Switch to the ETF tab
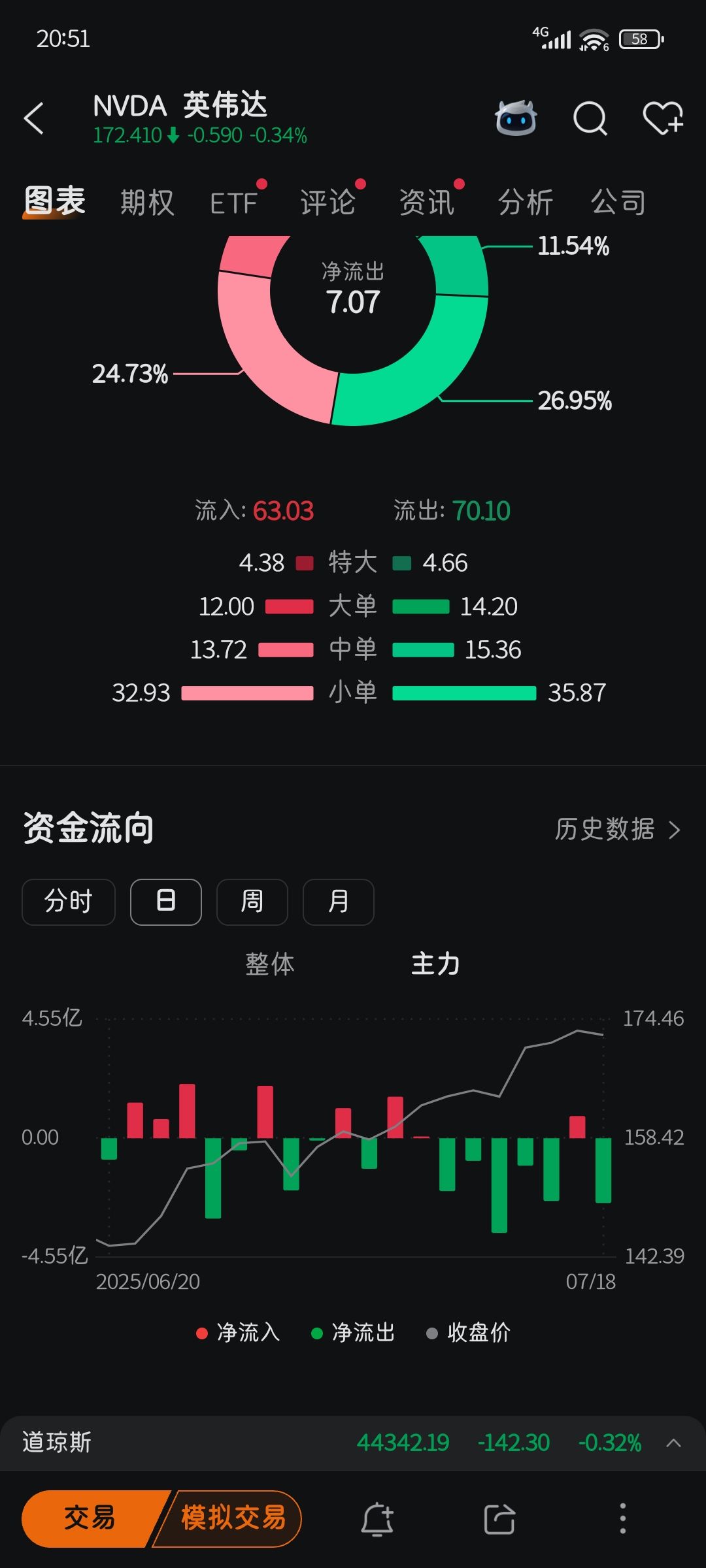 pos(233,203)
